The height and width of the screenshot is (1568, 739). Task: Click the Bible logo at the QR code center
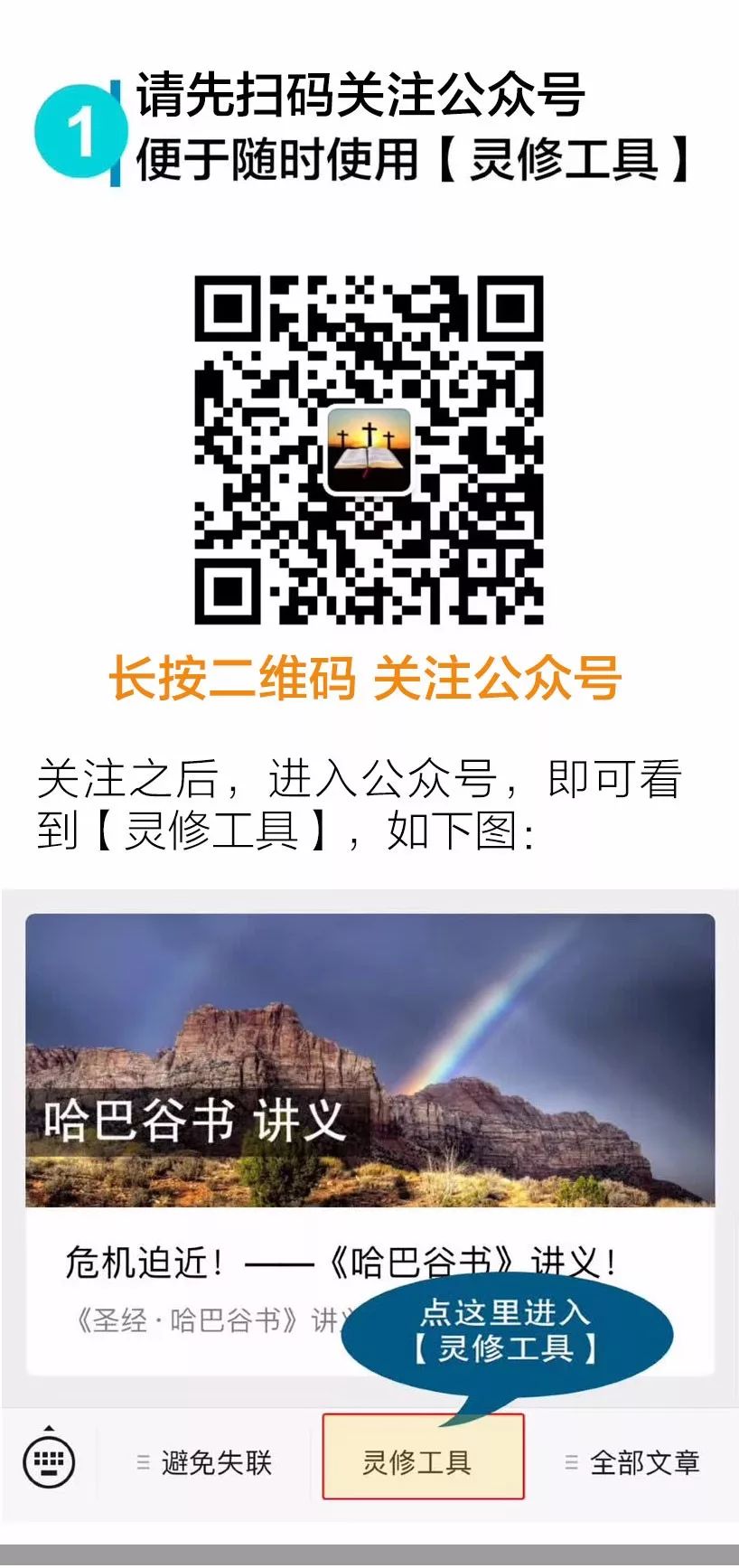click(369, 452)
